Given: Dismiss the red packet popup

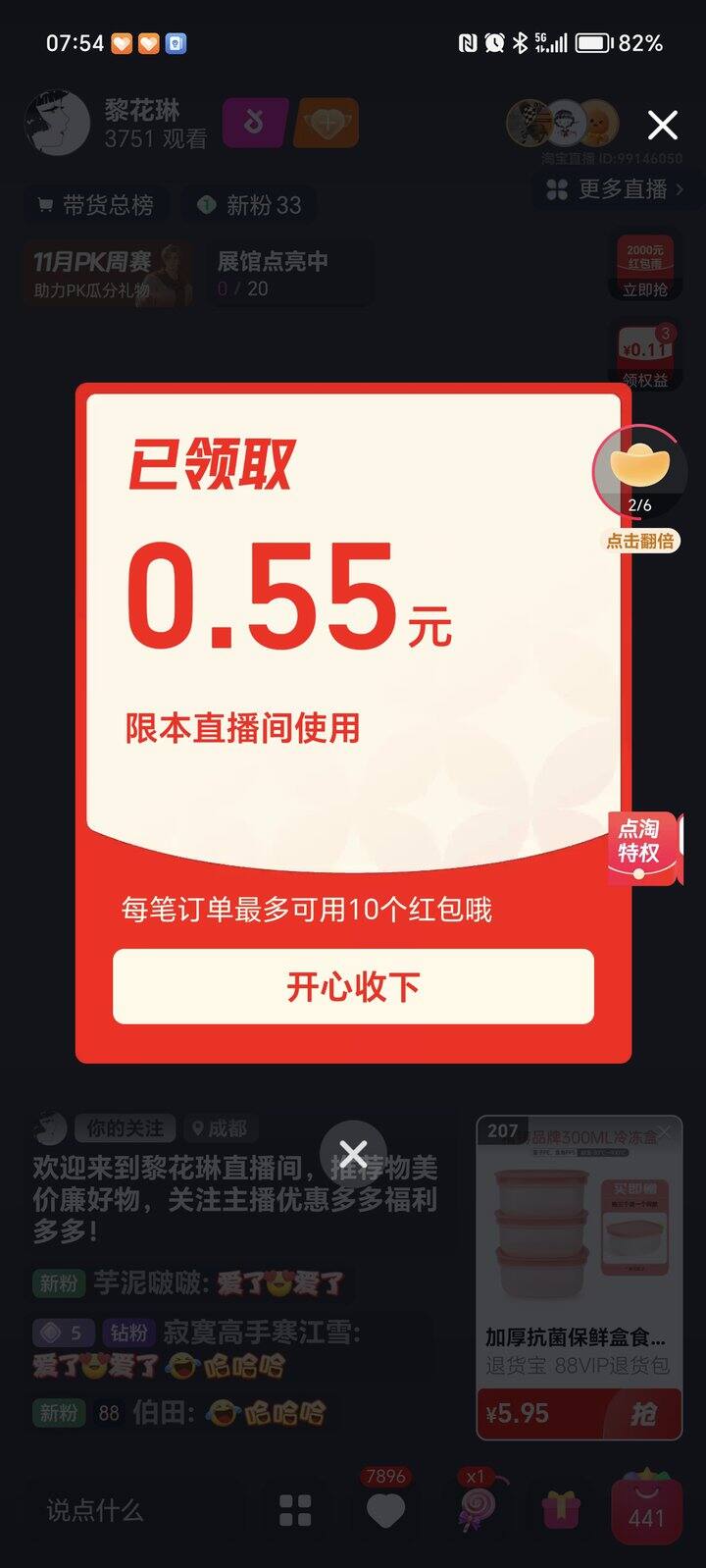Looking at the screenshot, I should pos(353,1153).
